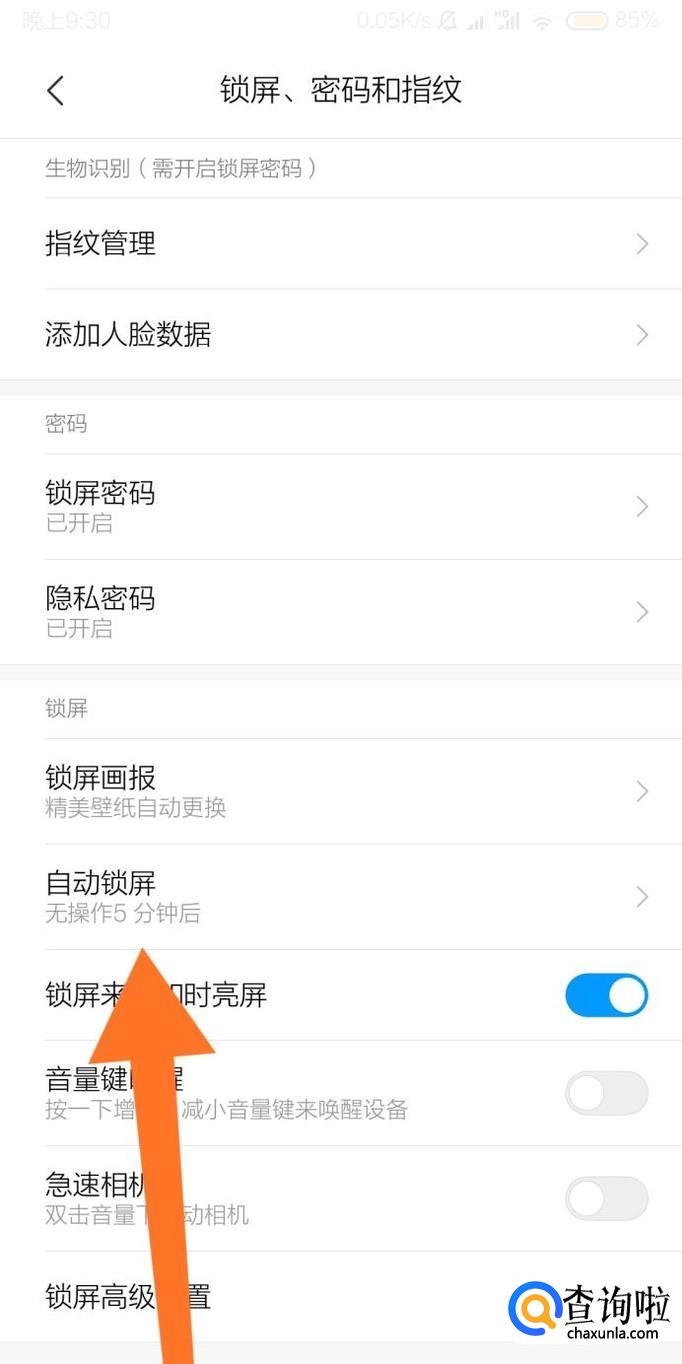
Task: Enable volume key wake device toggle
Action: click(x=606, y=1093)
